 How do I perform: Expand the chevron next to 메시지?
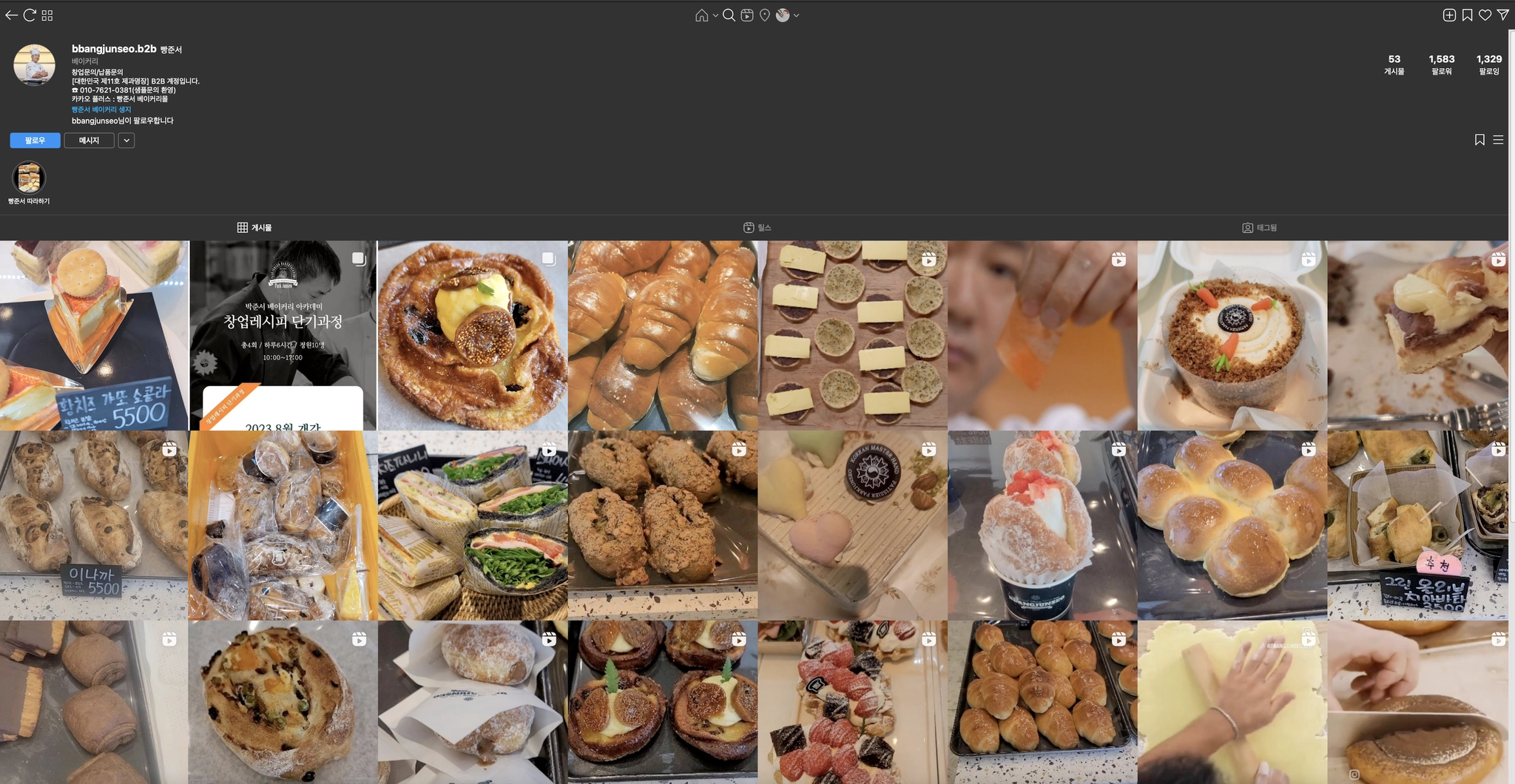click(126, 141)
